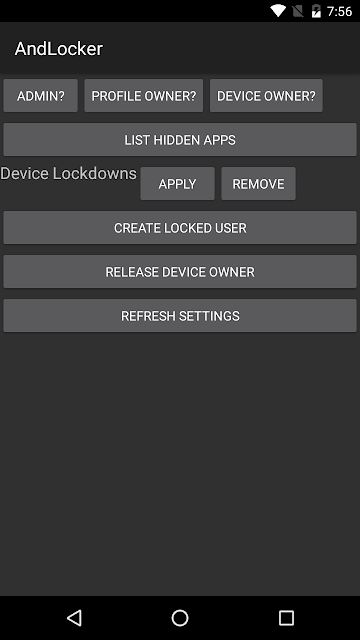360x640 pixels.
Task: Check profile owner status
Action: [144, 96]
